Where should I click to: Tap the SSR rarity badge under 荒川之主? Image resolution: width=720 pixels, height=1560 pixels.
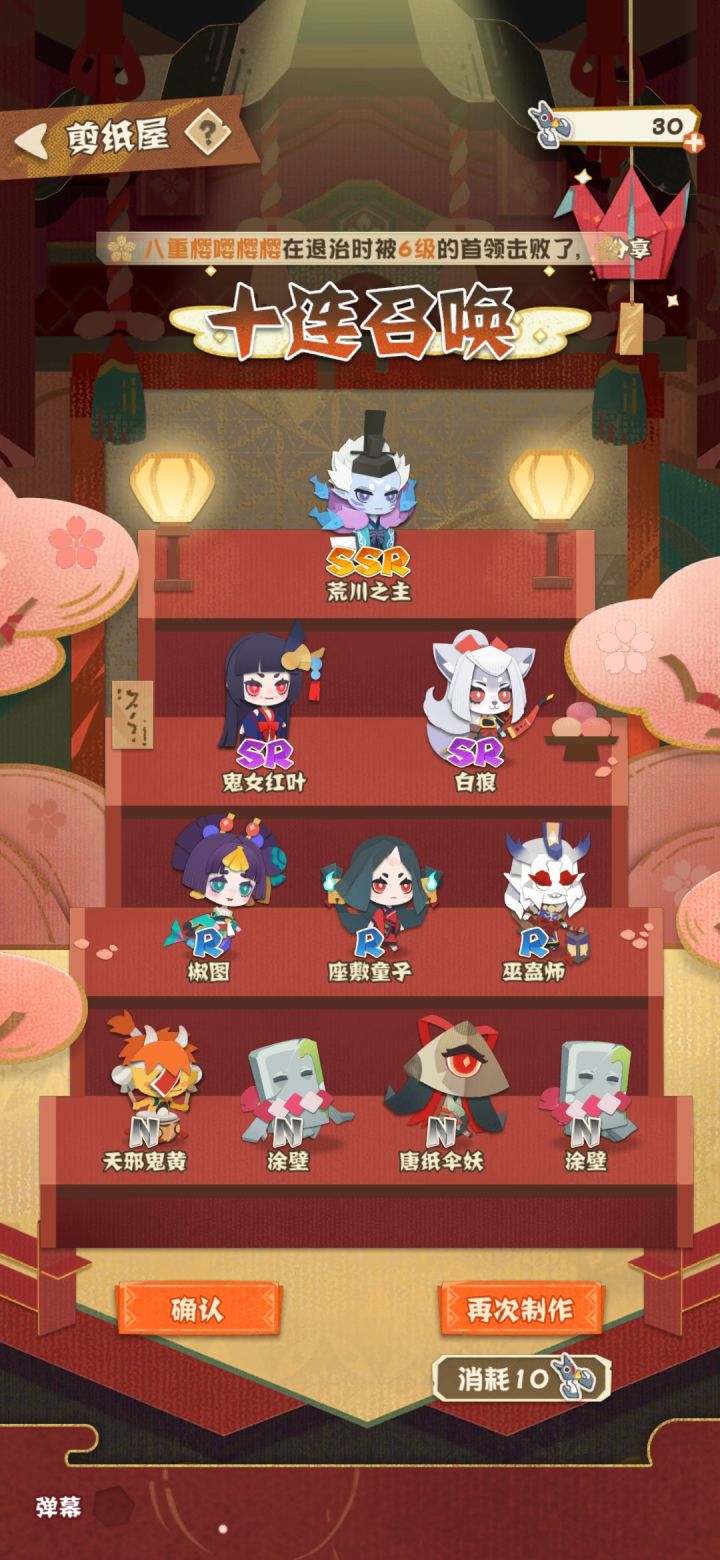pyautogui.click(x=369, y=562)
